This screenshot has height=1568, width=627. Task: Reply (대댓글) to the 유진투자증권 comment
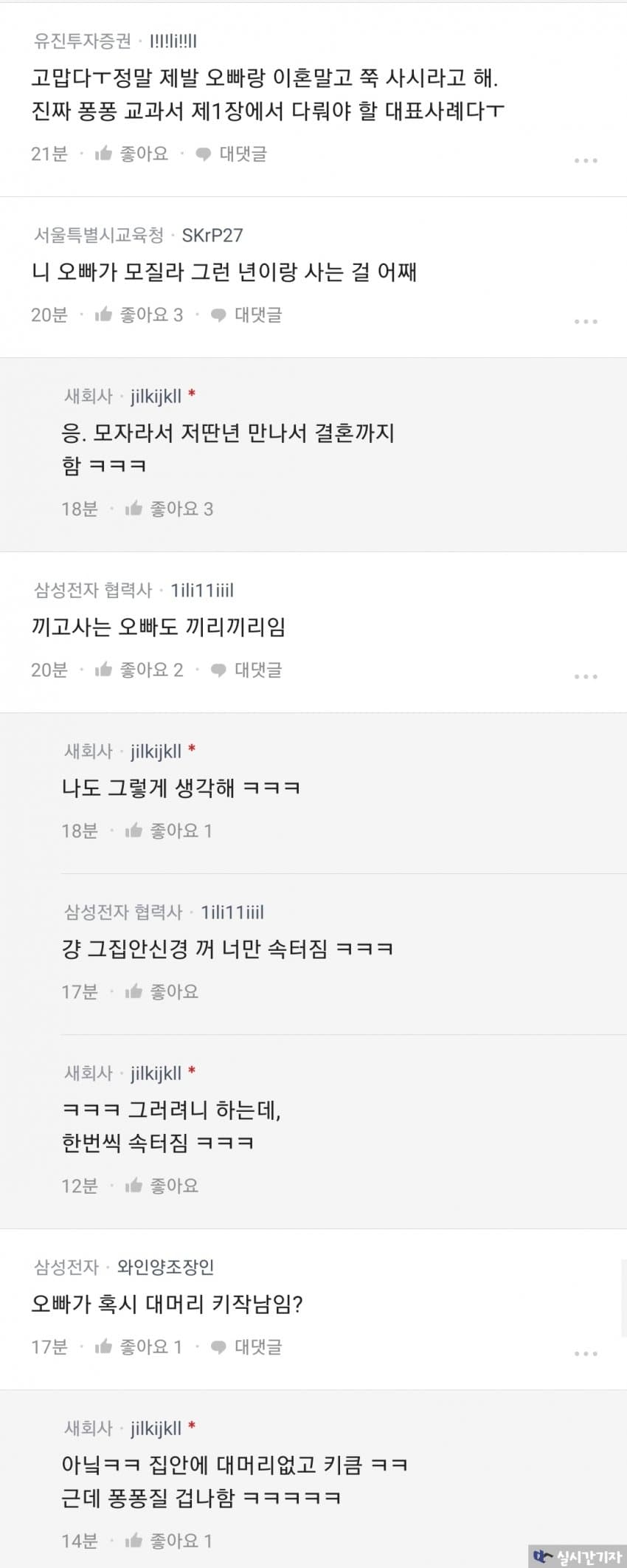coord(231,154)
